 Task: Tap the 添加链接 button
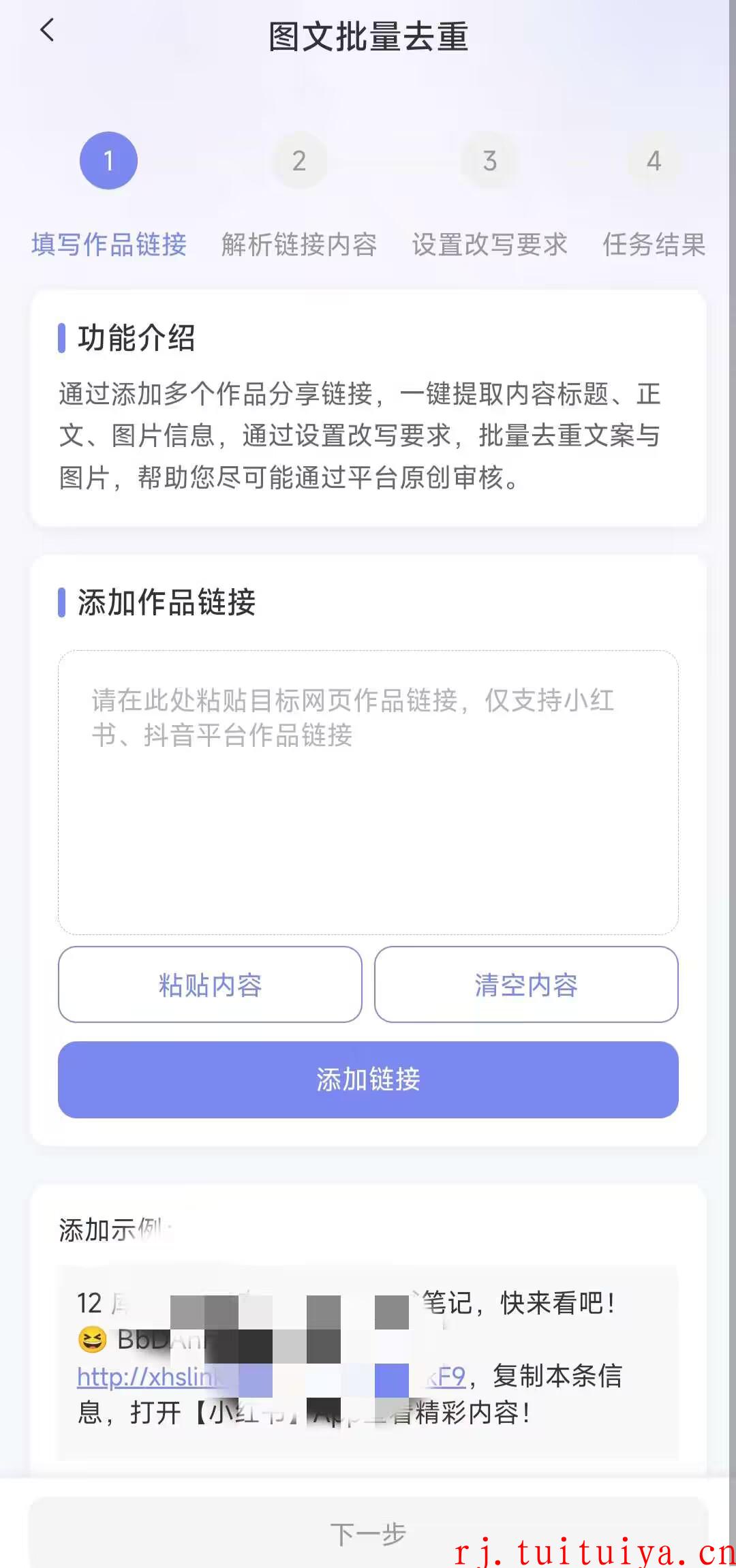click(368, 1079)
